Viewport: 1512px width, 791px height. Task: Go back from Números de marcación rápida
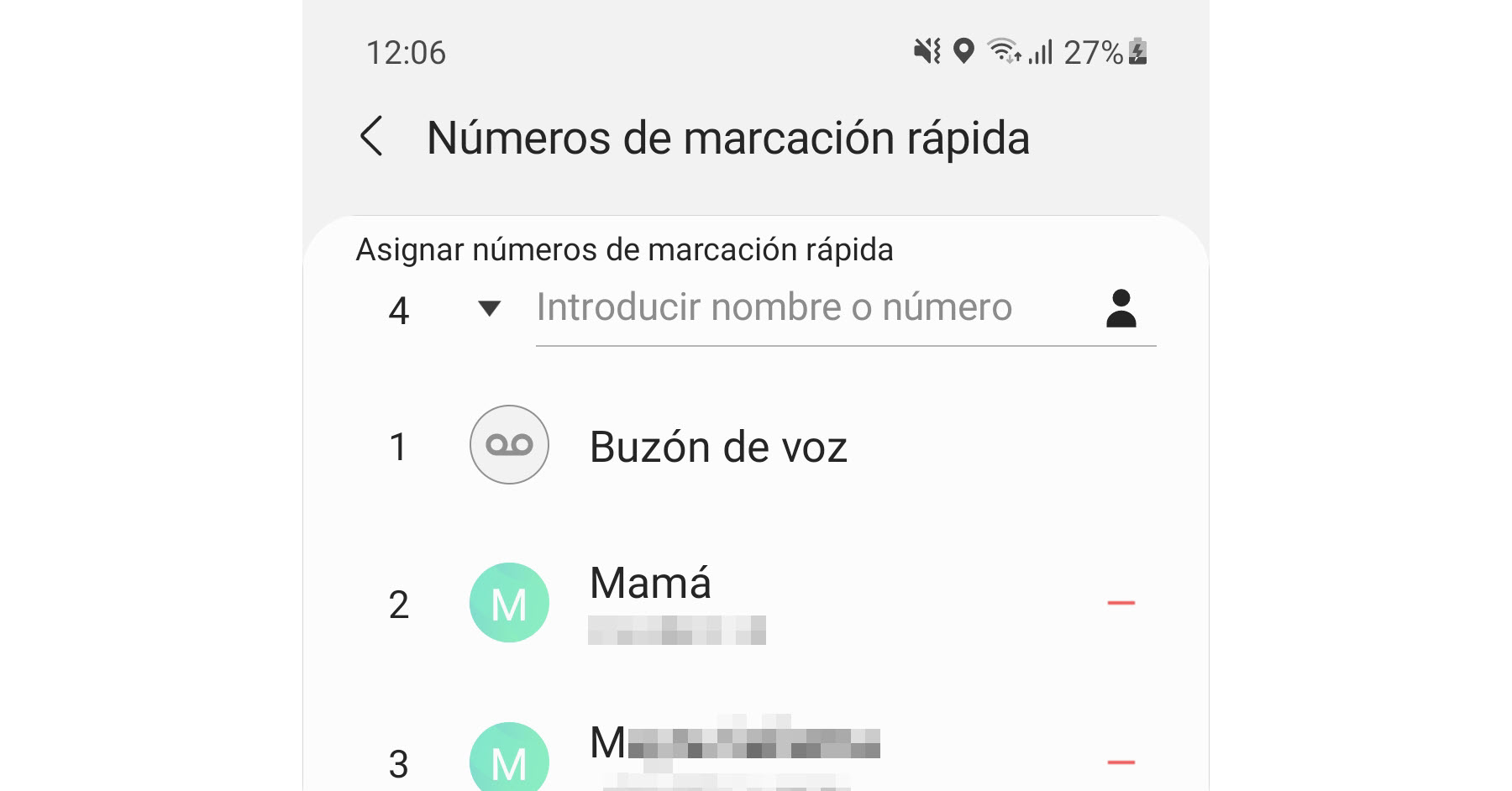click(x=371, y=137)
